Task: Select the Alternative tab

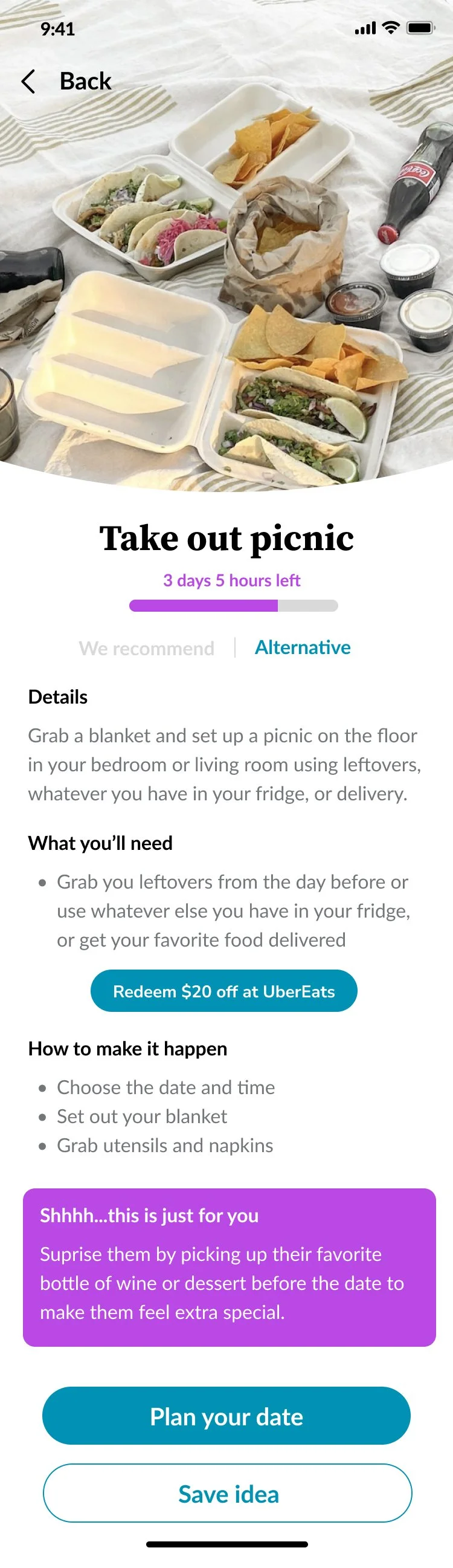Action: [x=302, y=647]
